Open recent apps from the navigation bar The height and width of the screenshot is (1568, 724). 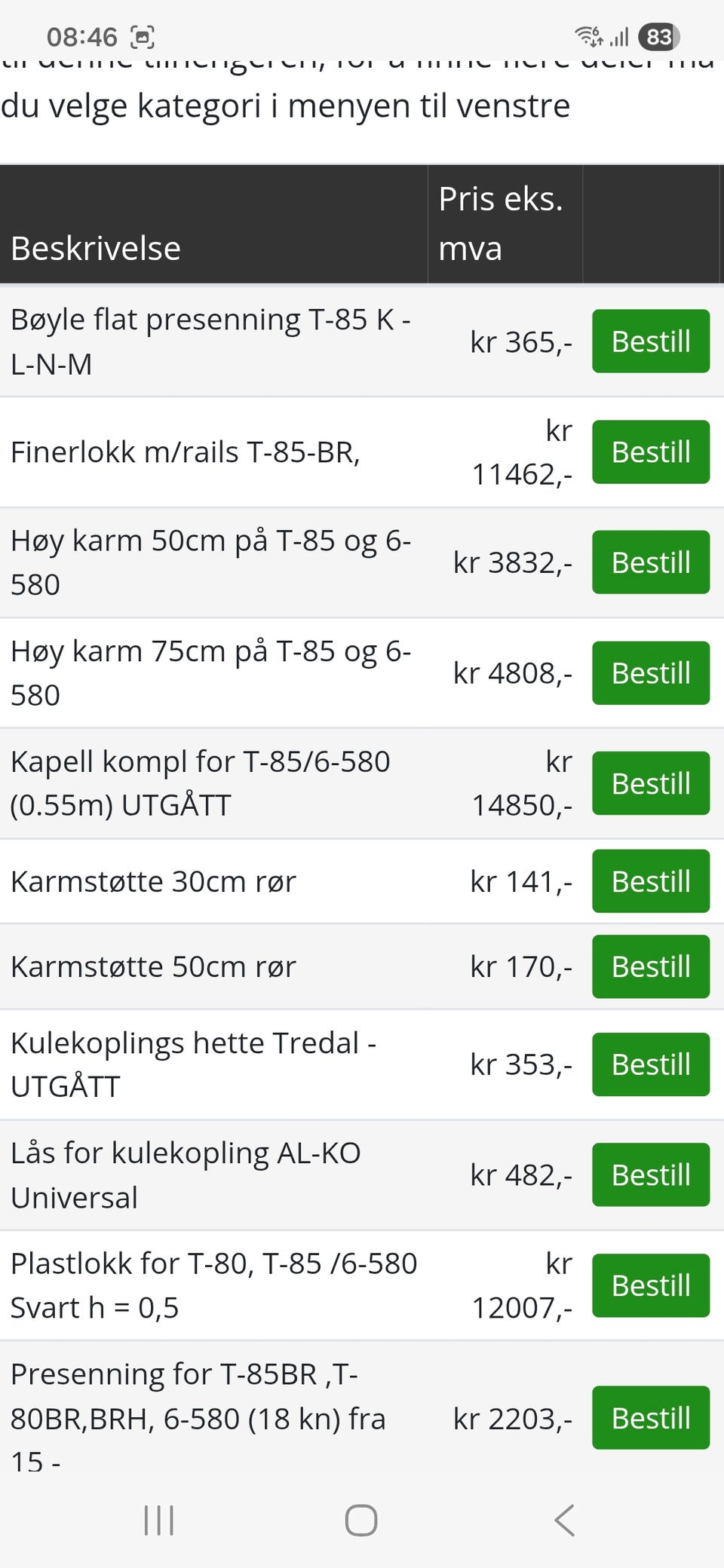pyautogui.click(x=158, y=1520)
